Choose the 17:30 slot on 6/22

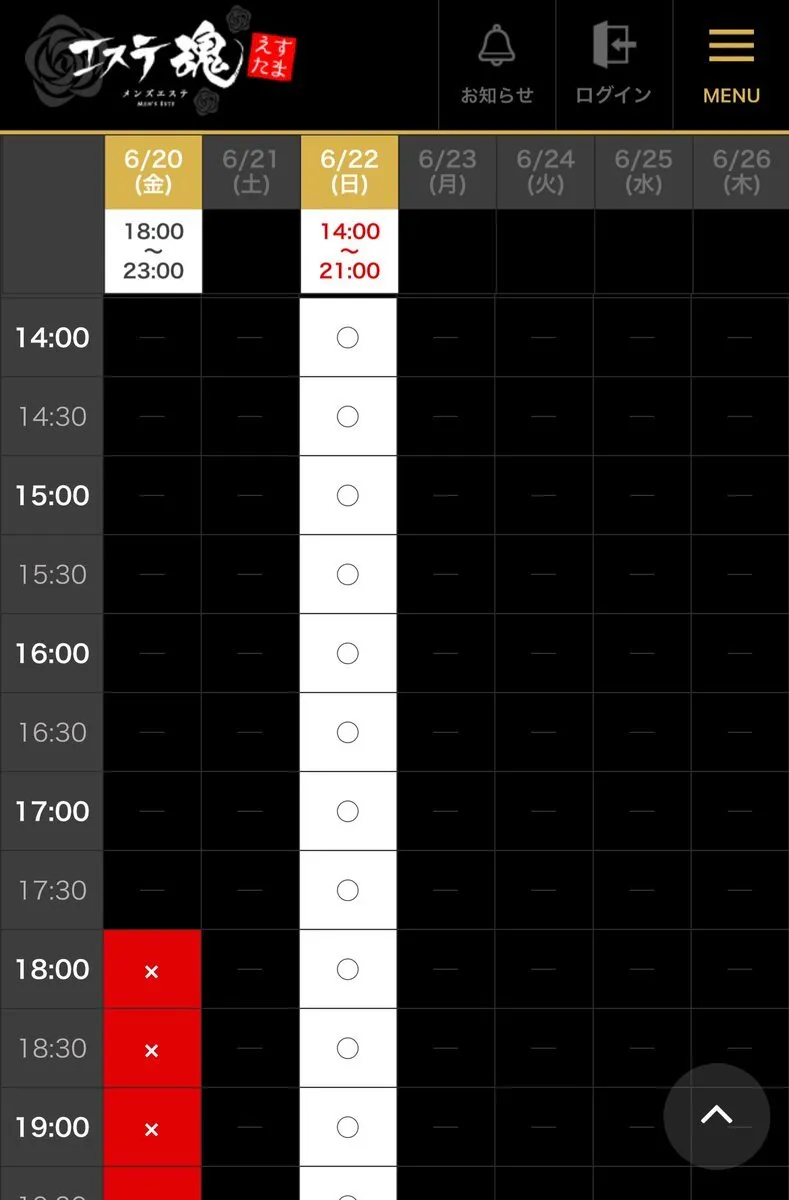click(x=348, y=890)
